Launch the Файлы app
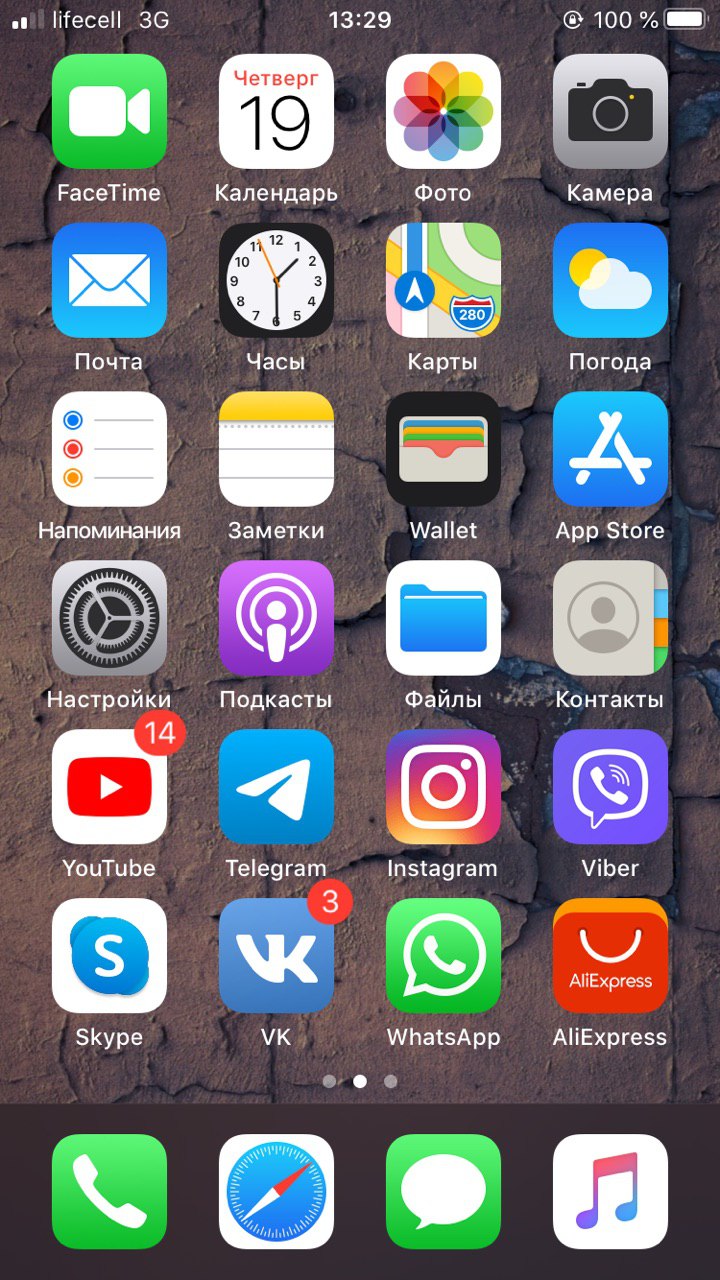Image resolution: width=720 pixels, height=1280 pixels. [443, 618]
